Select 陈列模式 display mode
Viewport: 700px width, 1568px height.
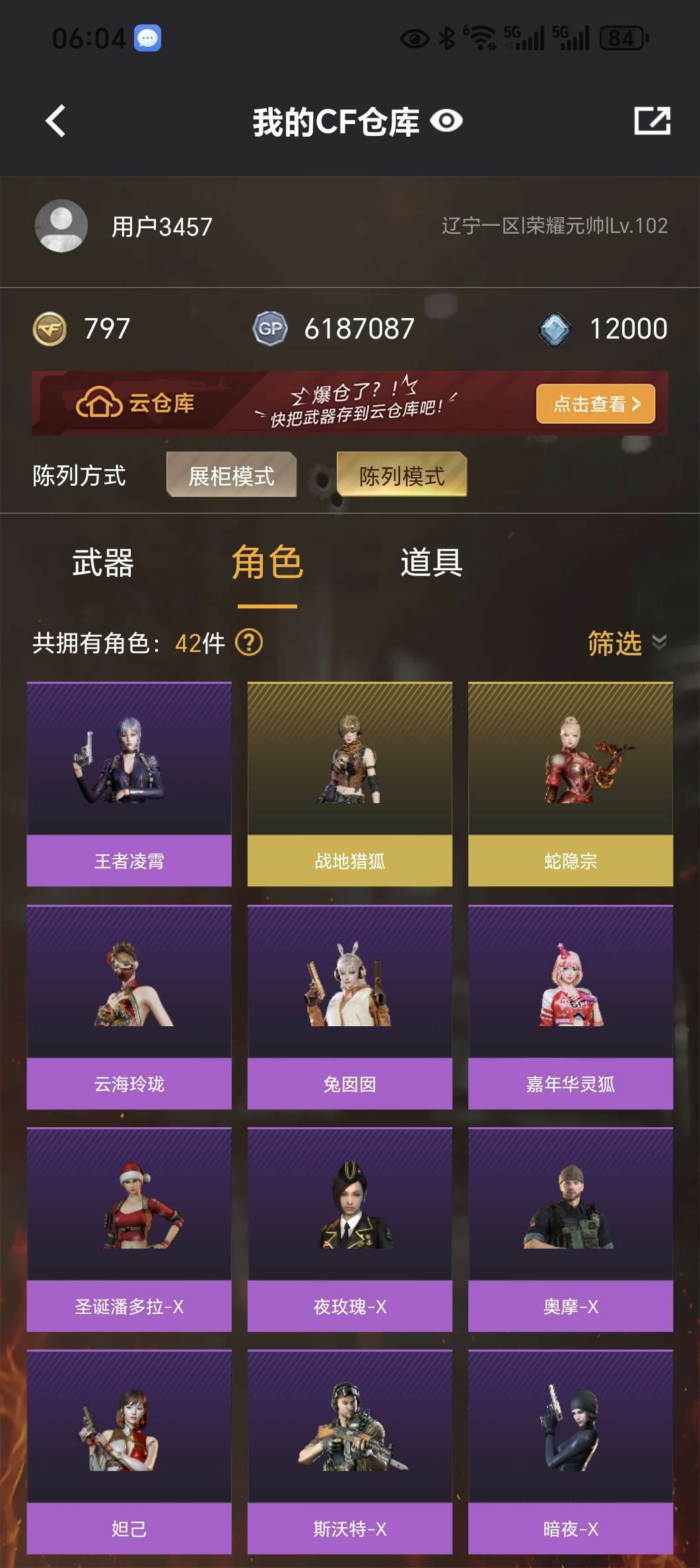[x=402, y=475]
